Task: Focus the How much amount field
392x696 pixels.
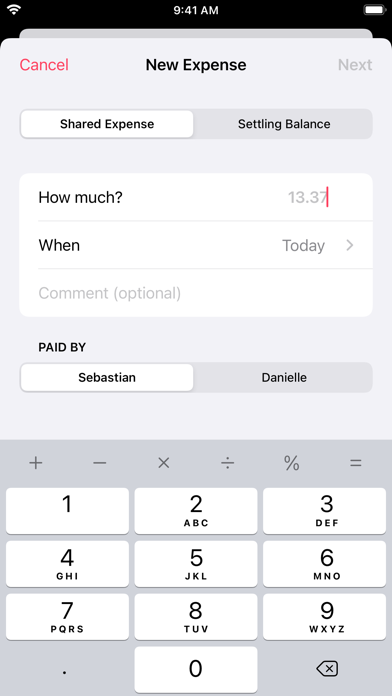Action: click(x=196, y=197)
